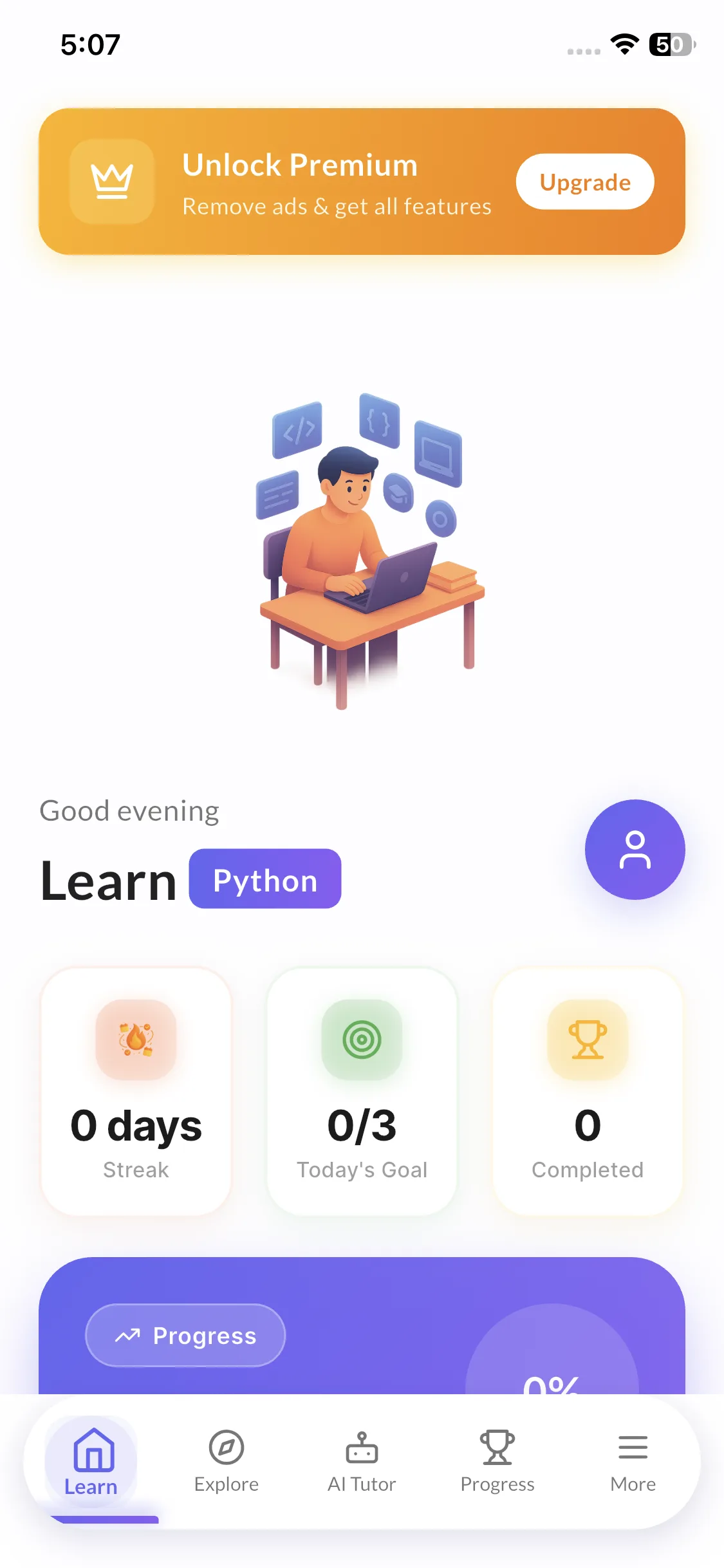This screenshot has height=1568, width=724.
Task: Open the More menu tab
Action: pos(633,1461)
